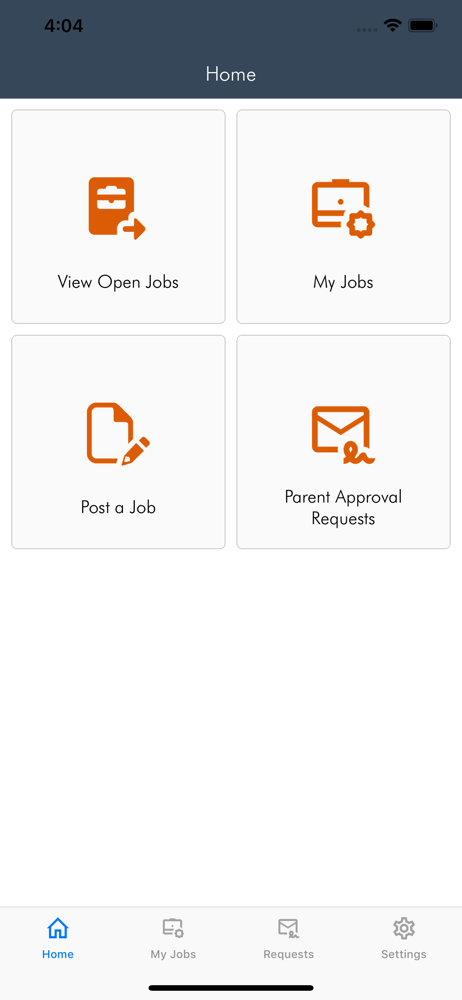
Task: Open the Settings tab
Action: click(404, 938)
